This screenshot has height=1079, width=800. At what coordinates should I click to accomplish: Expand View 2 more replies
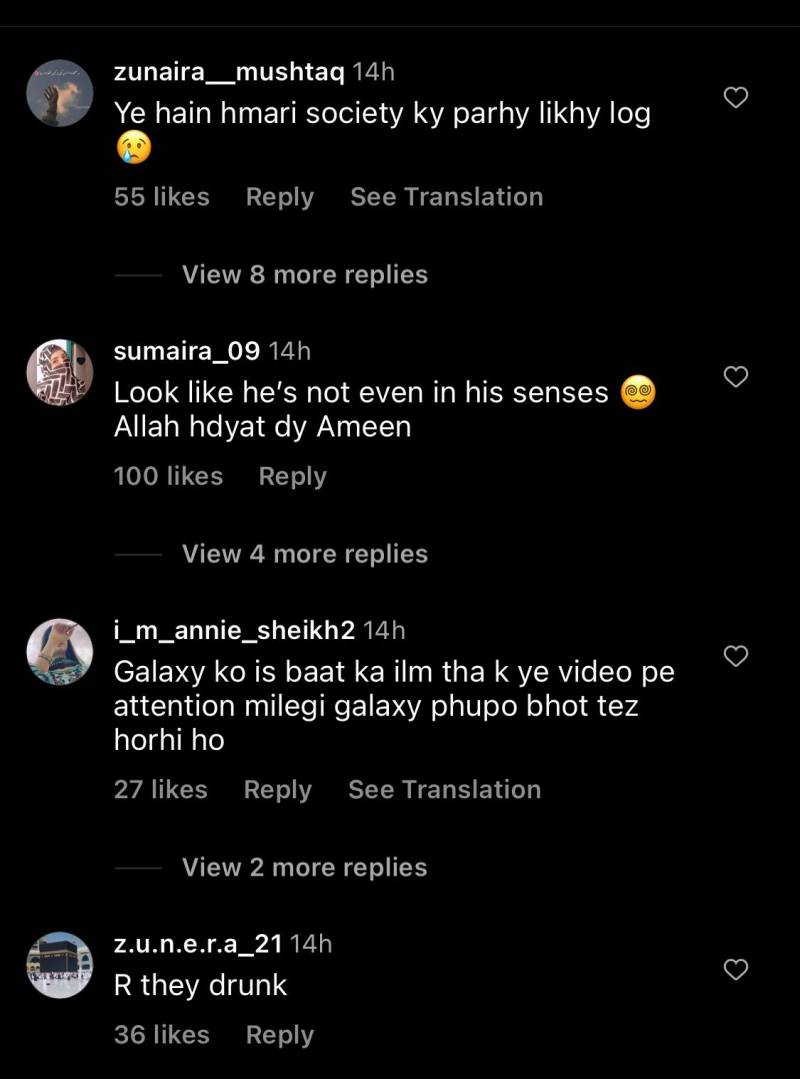pyautogui.click(x=305, y=867)
